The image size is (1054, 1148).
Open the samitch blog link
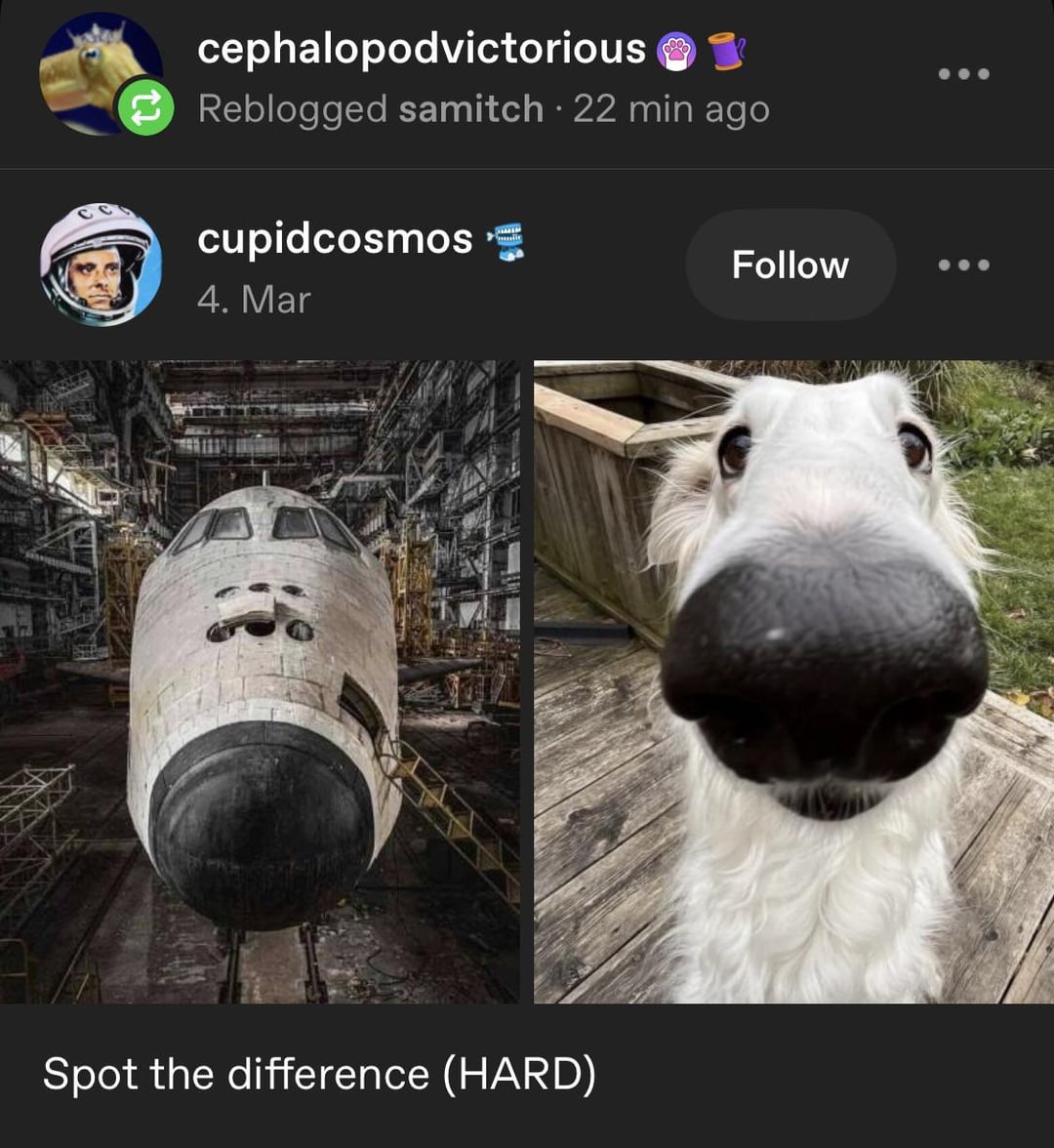click(x=470, y=109)
